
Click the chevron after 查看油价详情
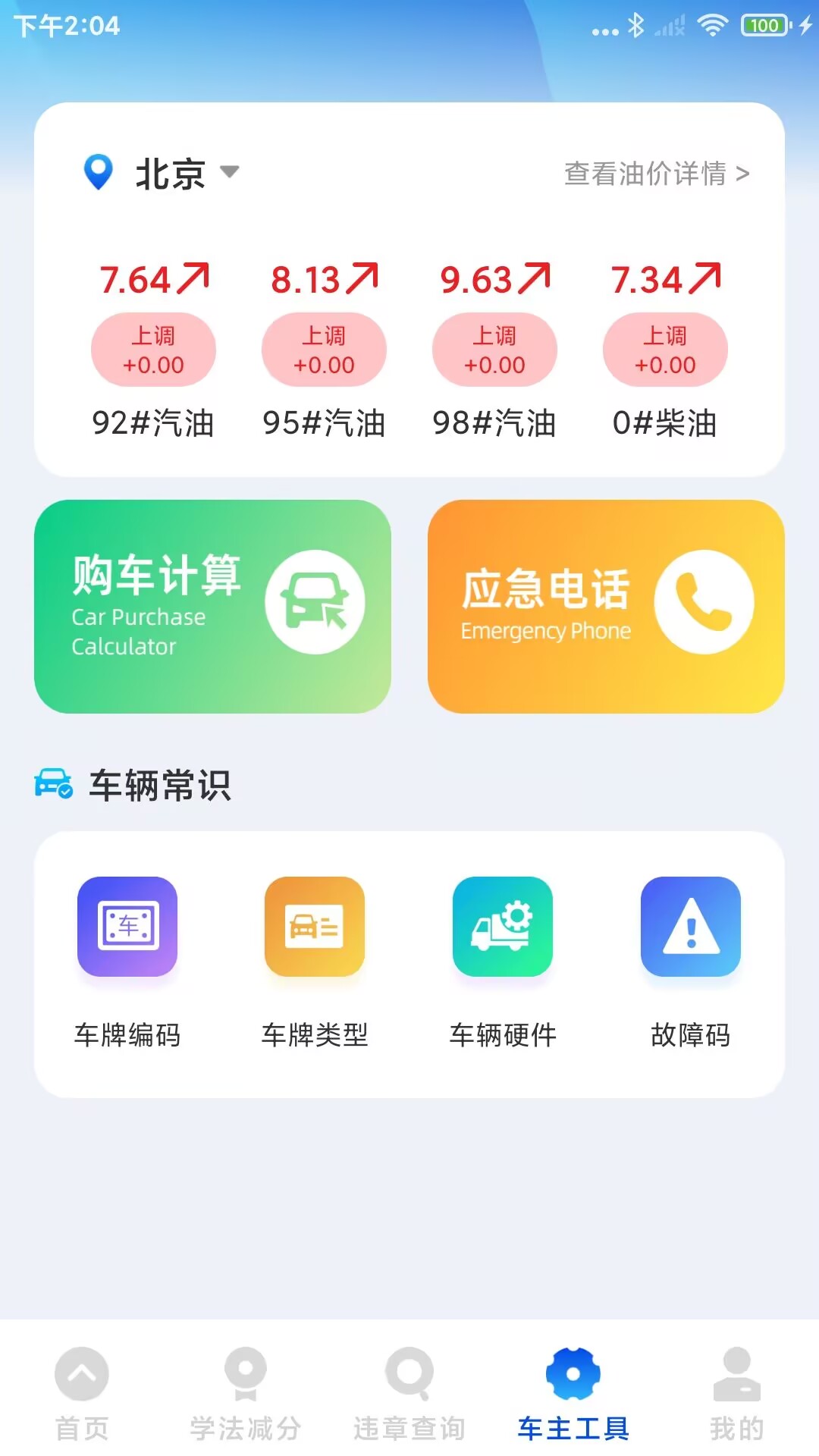pyautogui.click(x=744, y=173)
